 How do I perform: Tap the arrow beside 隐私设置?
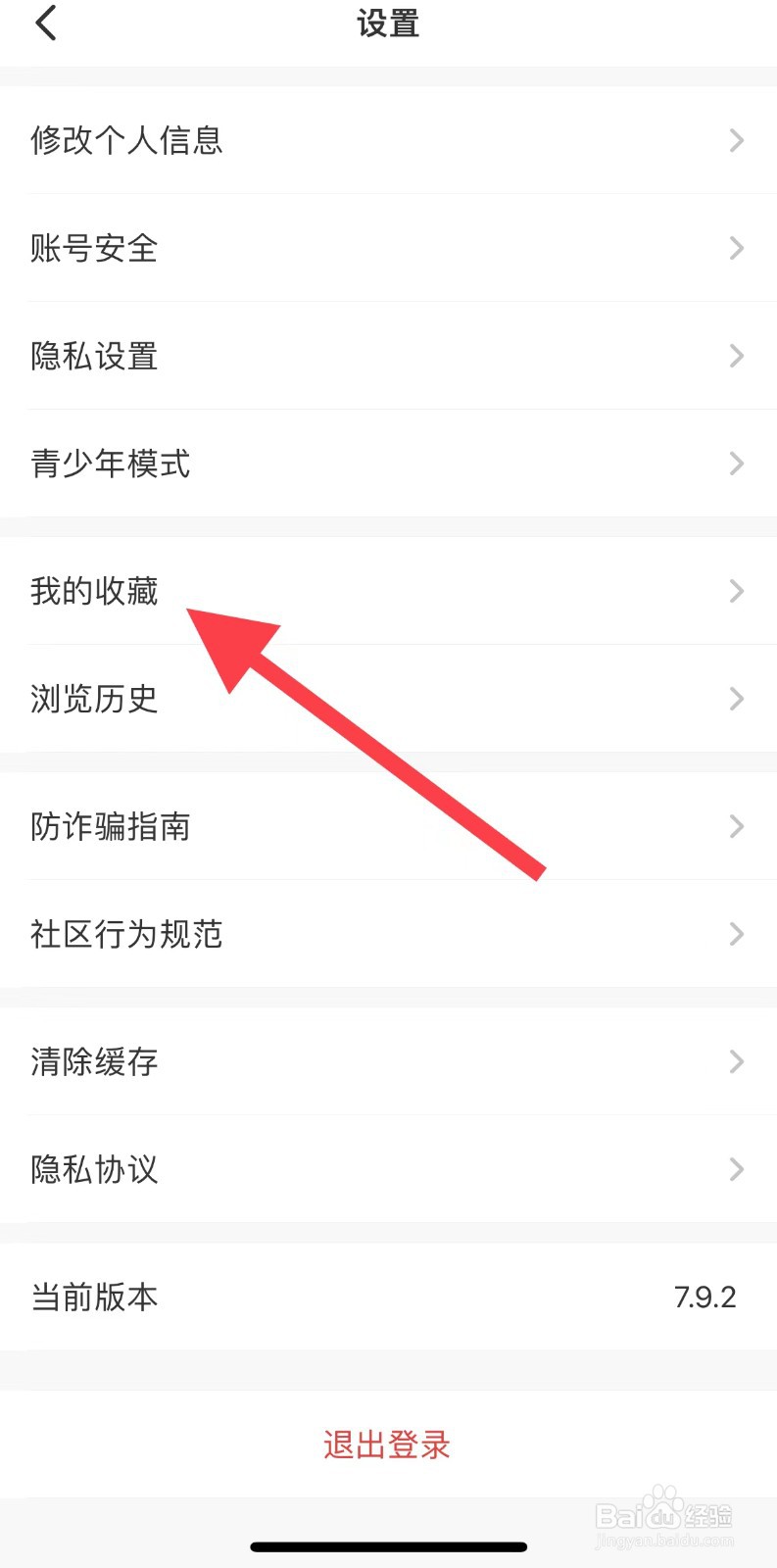click(x=736, y=356)
